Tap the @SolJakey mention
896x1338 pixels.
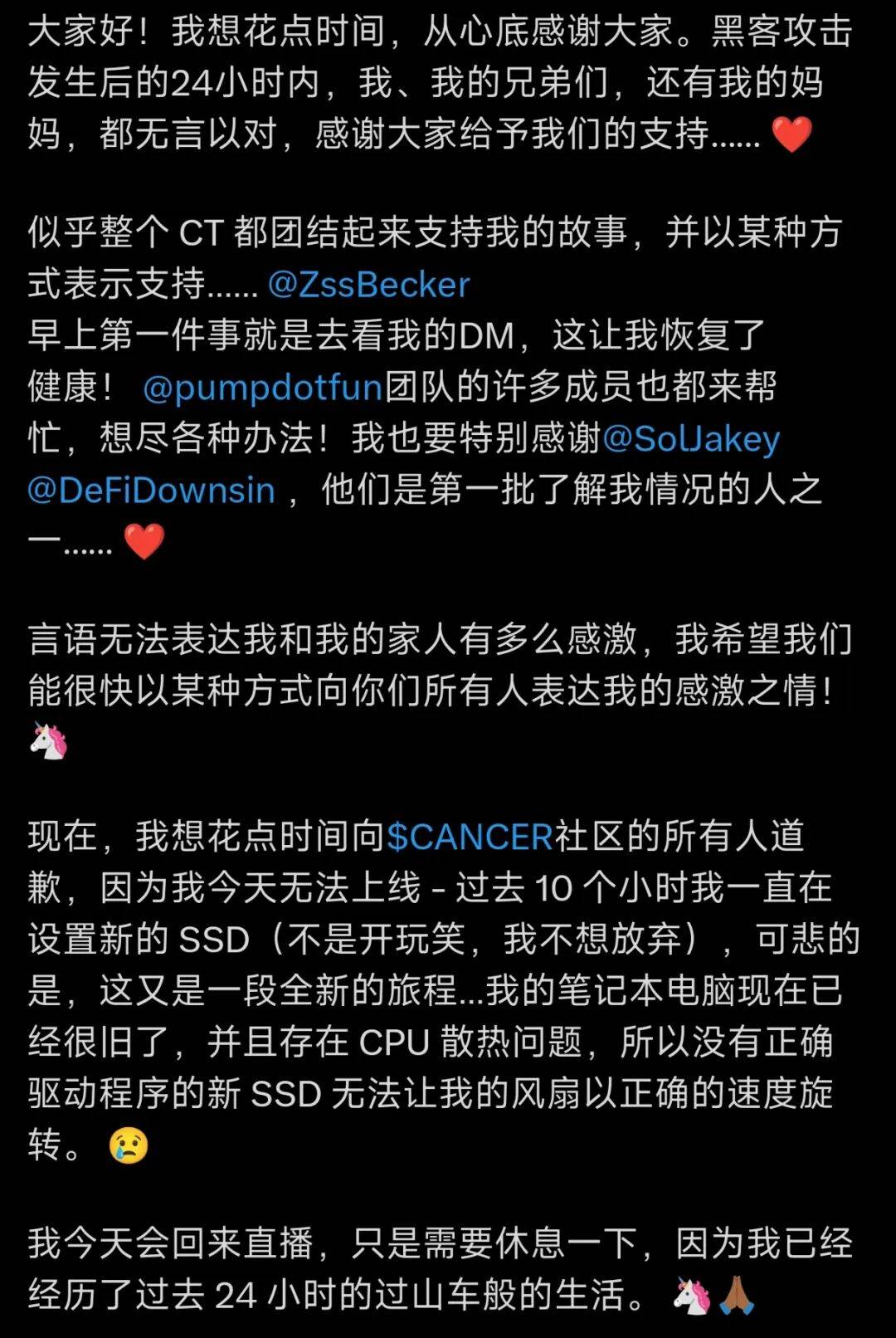(x=691, y=438)
